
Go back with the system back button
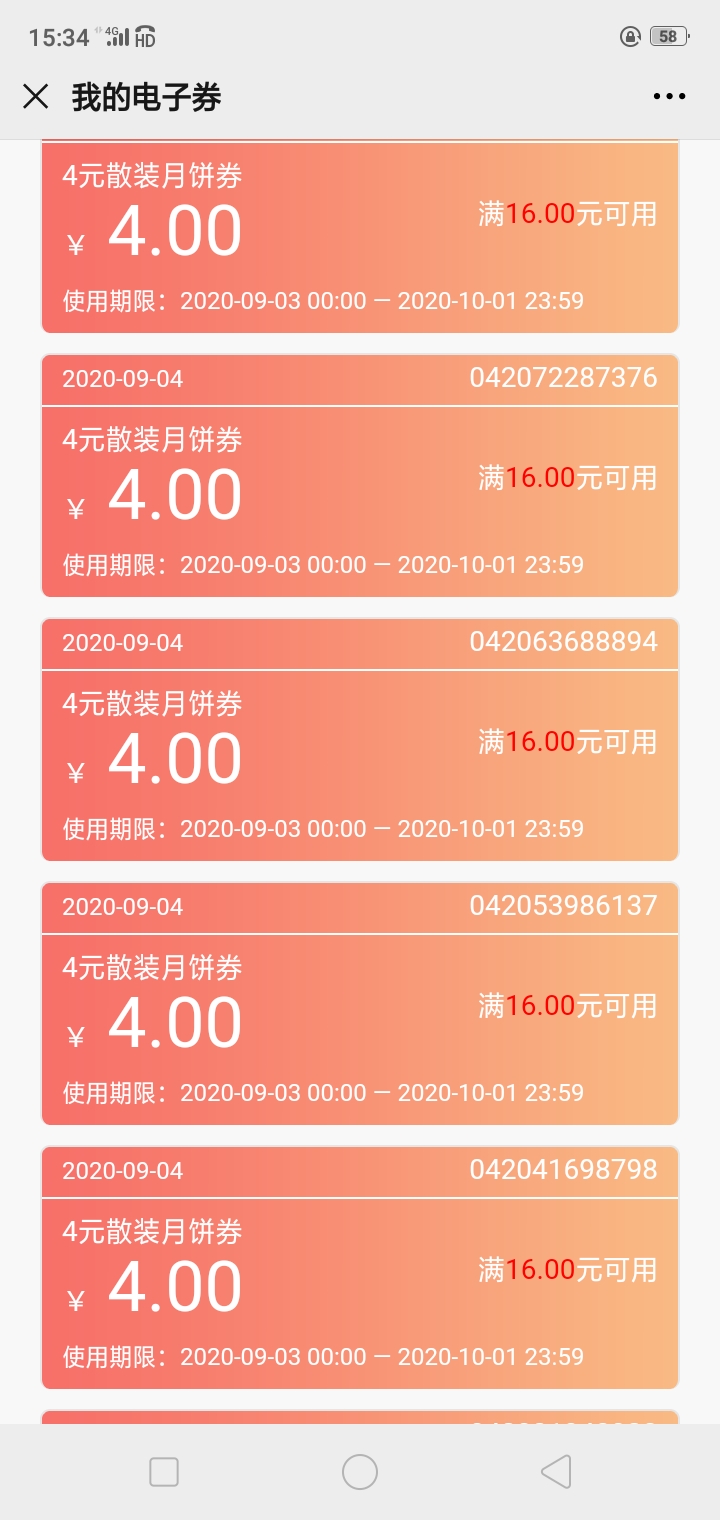555,1471
